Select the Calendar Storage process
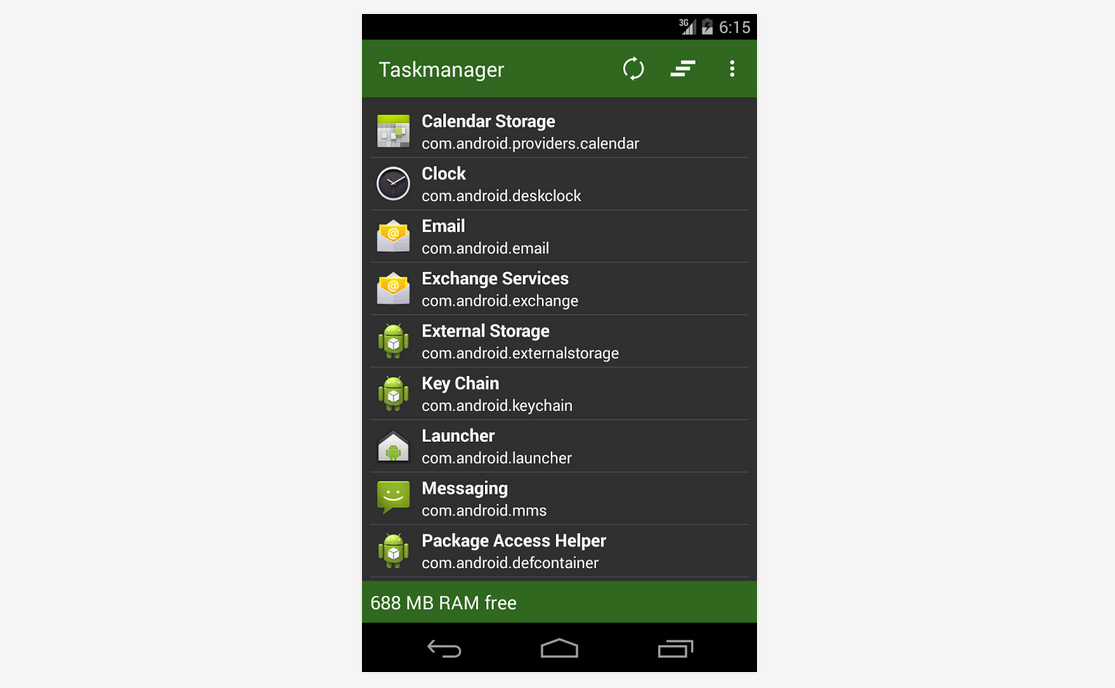Viewport: 1115px width, 688px height. point(559,132)
